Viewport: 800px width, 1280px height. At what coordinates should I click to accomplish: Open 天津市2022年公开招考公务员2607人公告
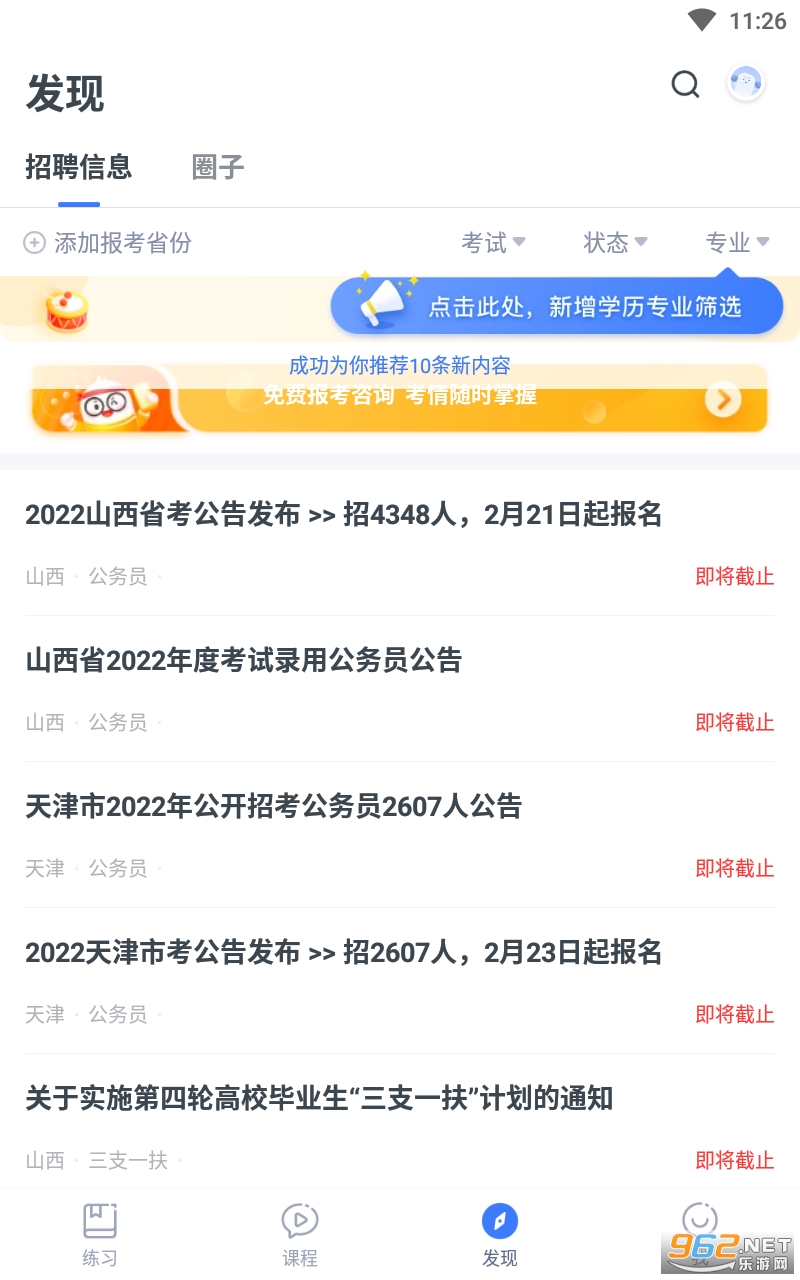tap(274, 807)
